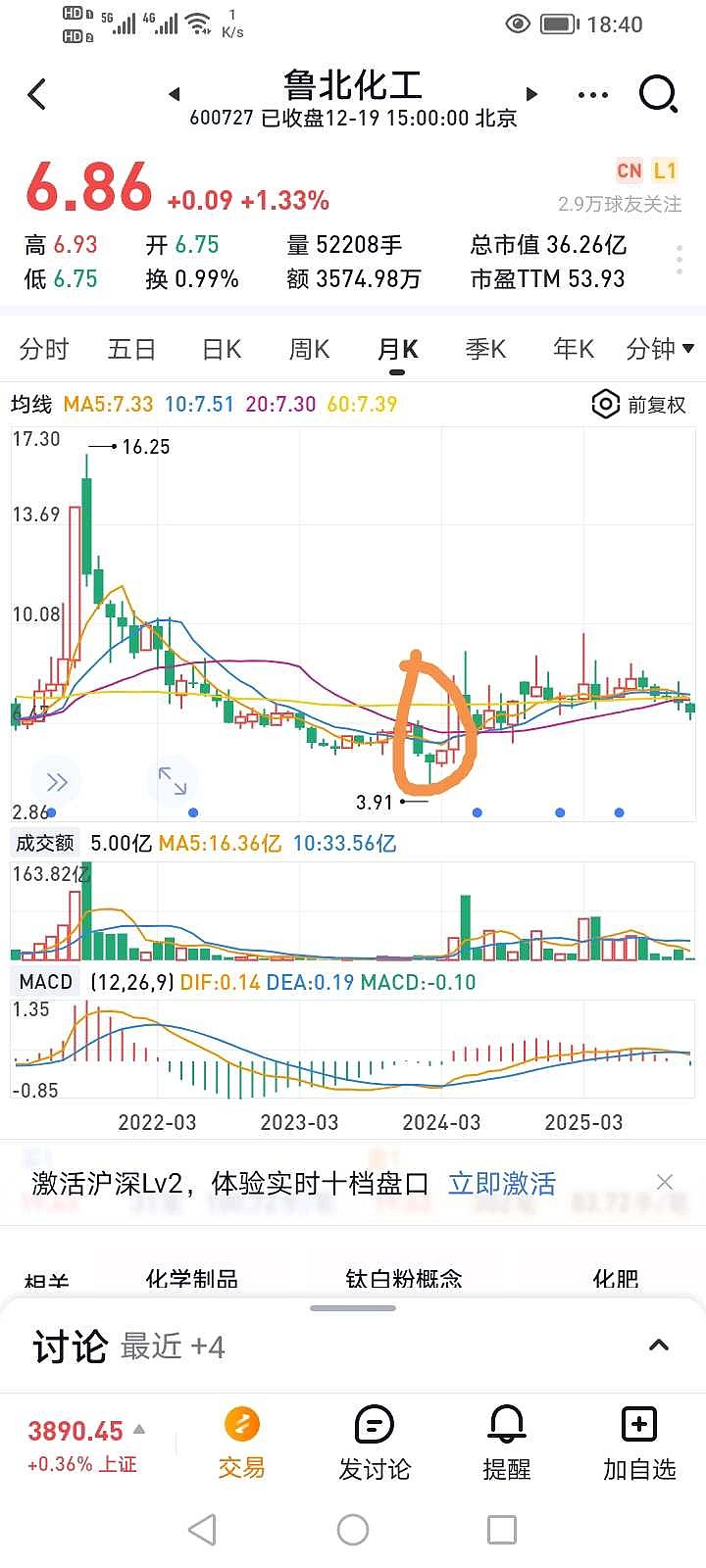Expand the chart to fullscreen
706x1568 pixels.
tap(173, 781)
